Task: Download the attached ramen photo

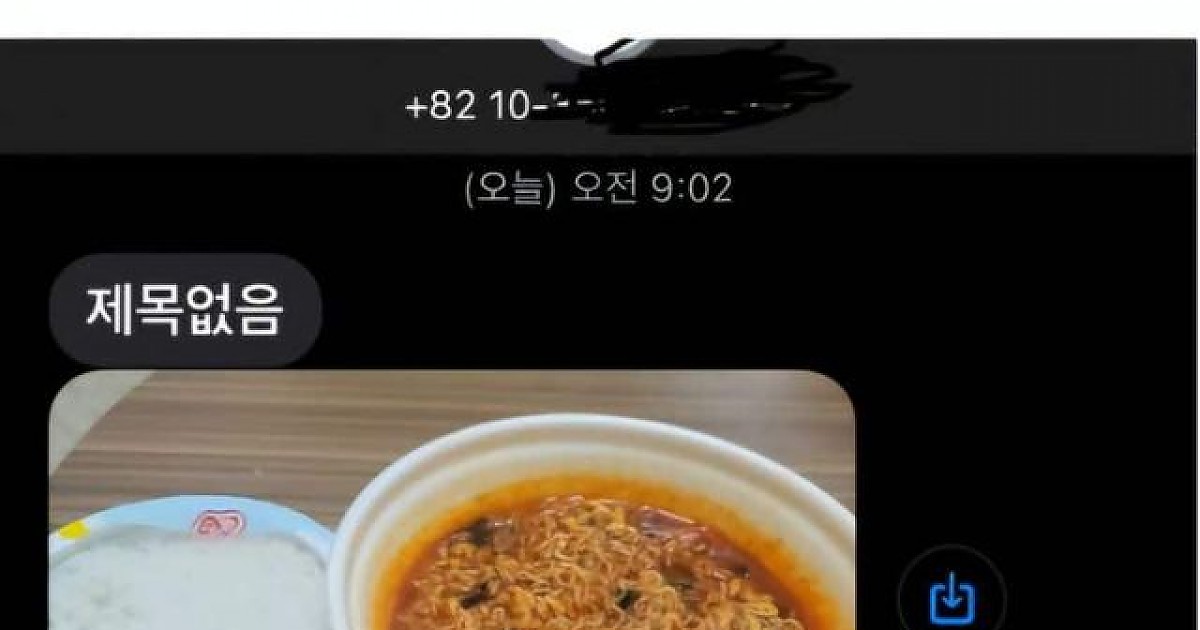Action: tap(952, 598)
